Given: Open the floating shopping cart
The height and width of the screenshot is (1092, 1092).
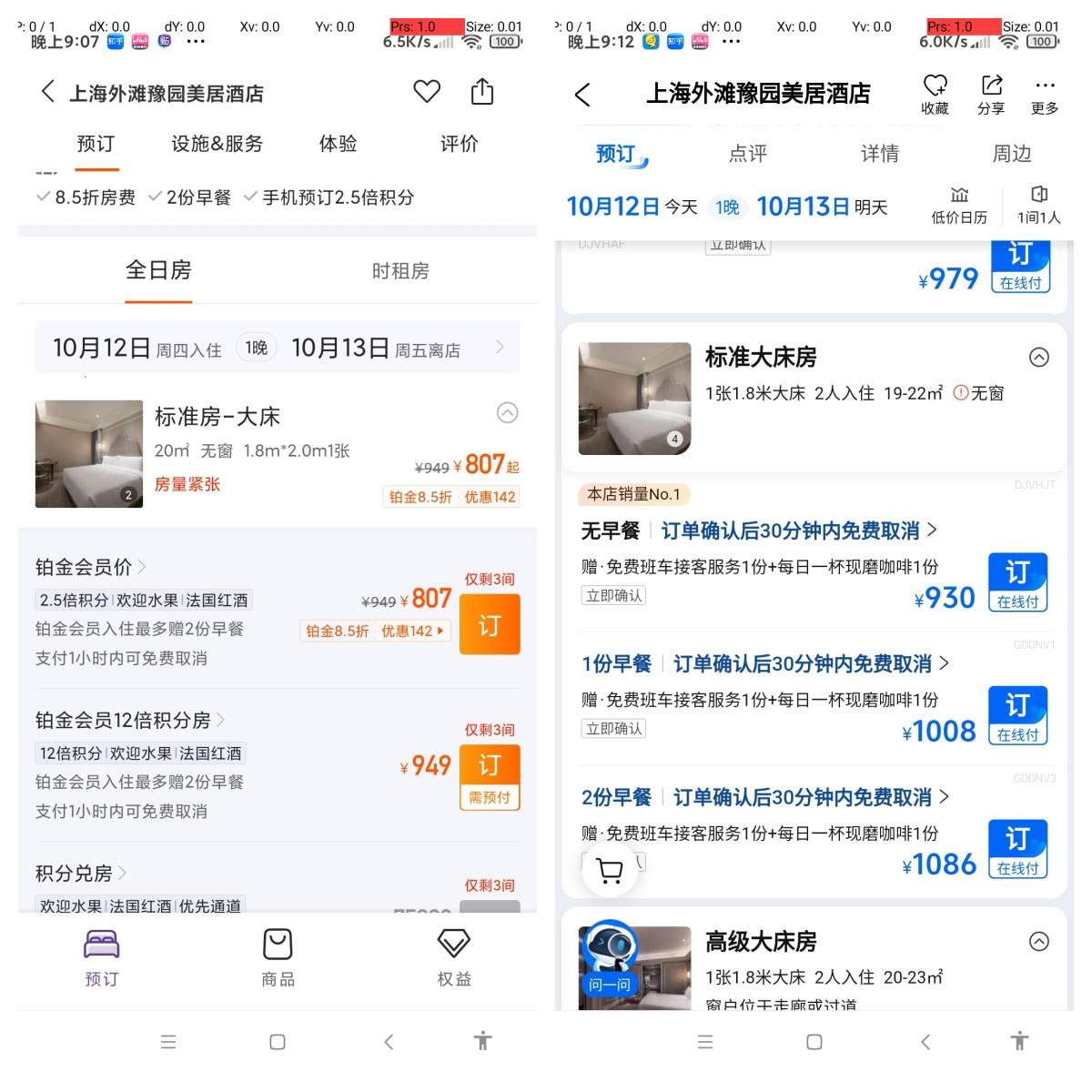Looking at the screenshot, I should (x=610, y=870).
